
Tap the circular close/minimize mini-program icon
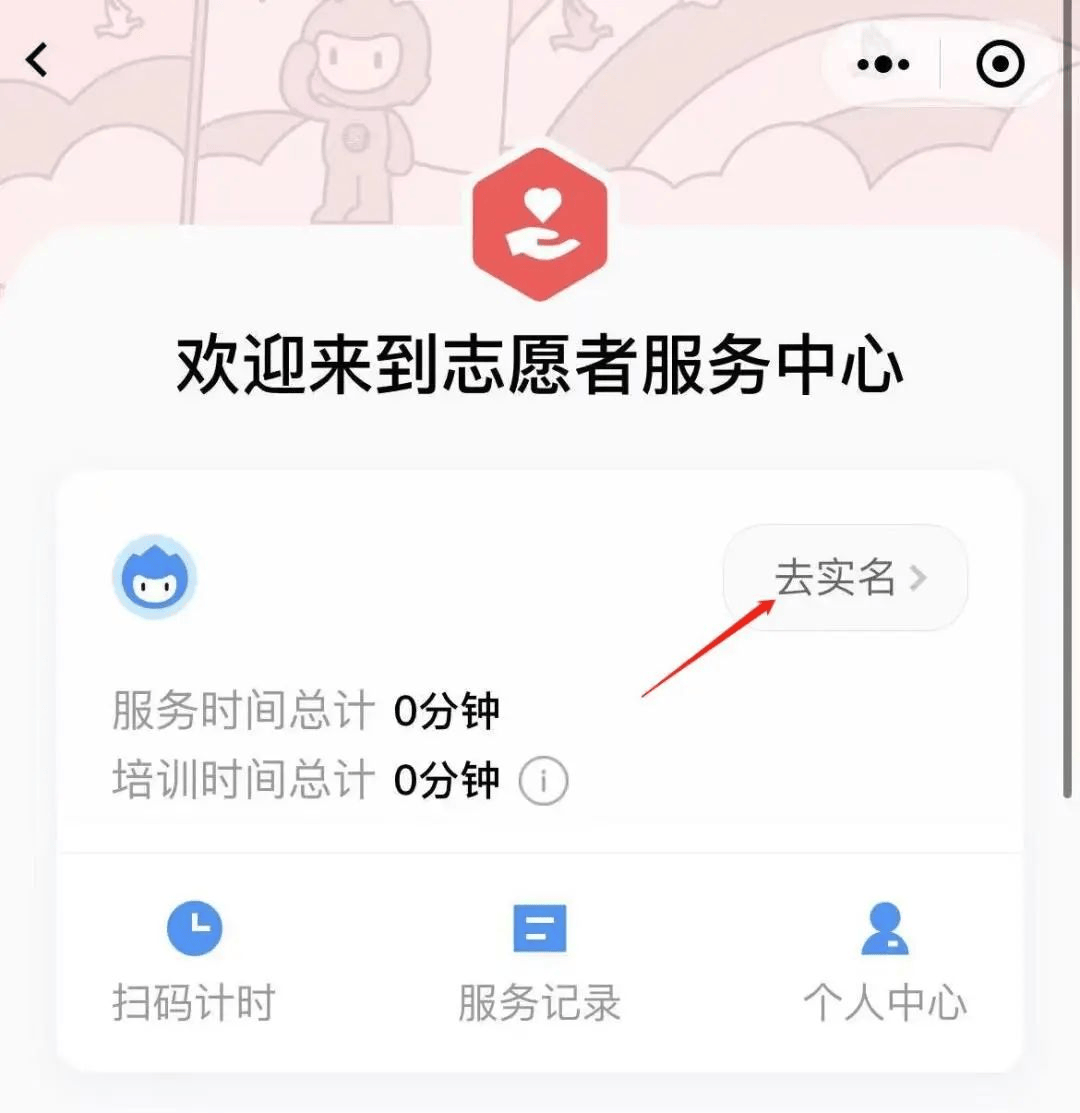coord(997,63)
